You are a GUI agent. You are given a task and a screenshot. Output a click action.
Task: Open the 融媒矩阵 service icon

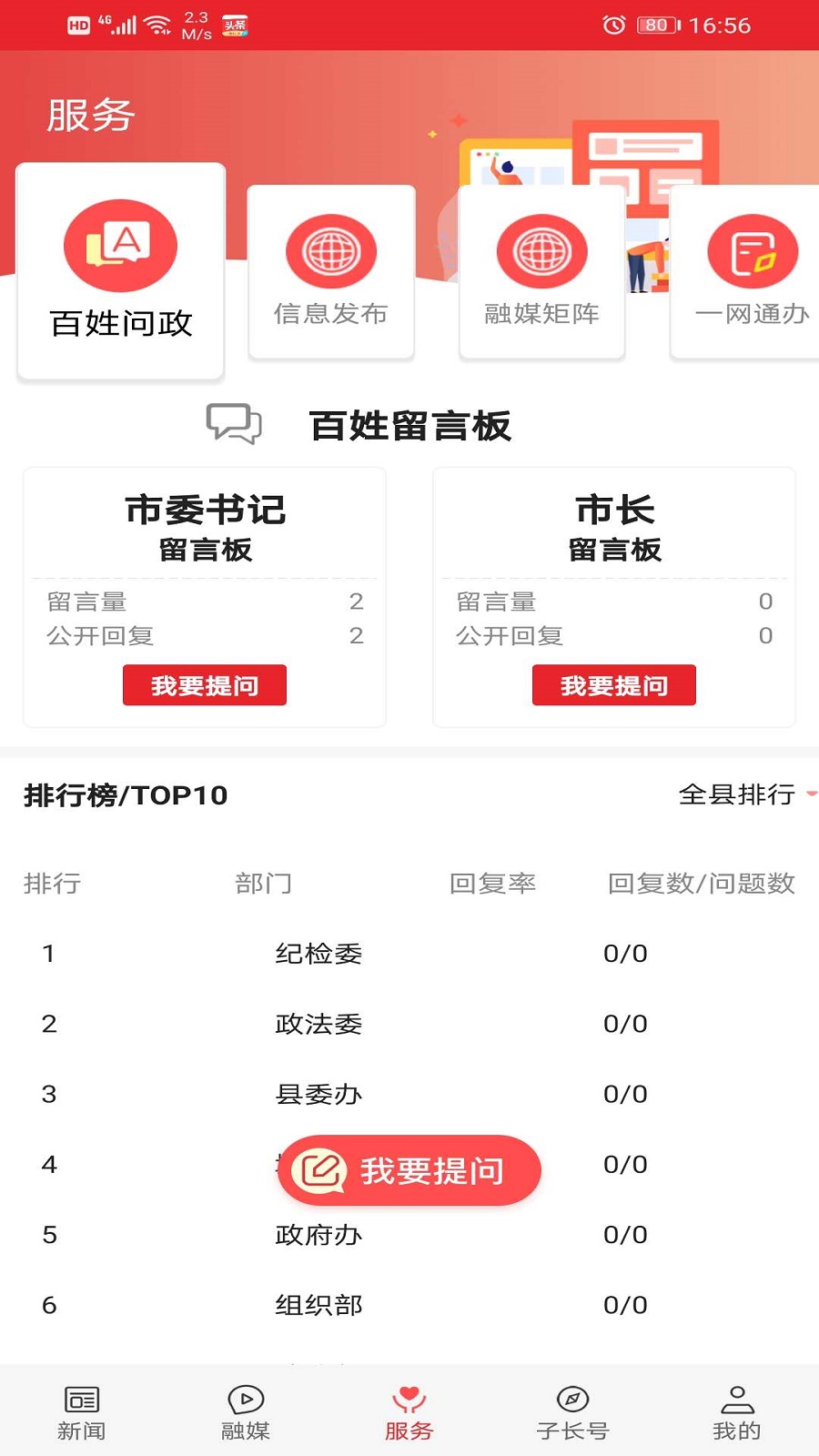(541, 252)
